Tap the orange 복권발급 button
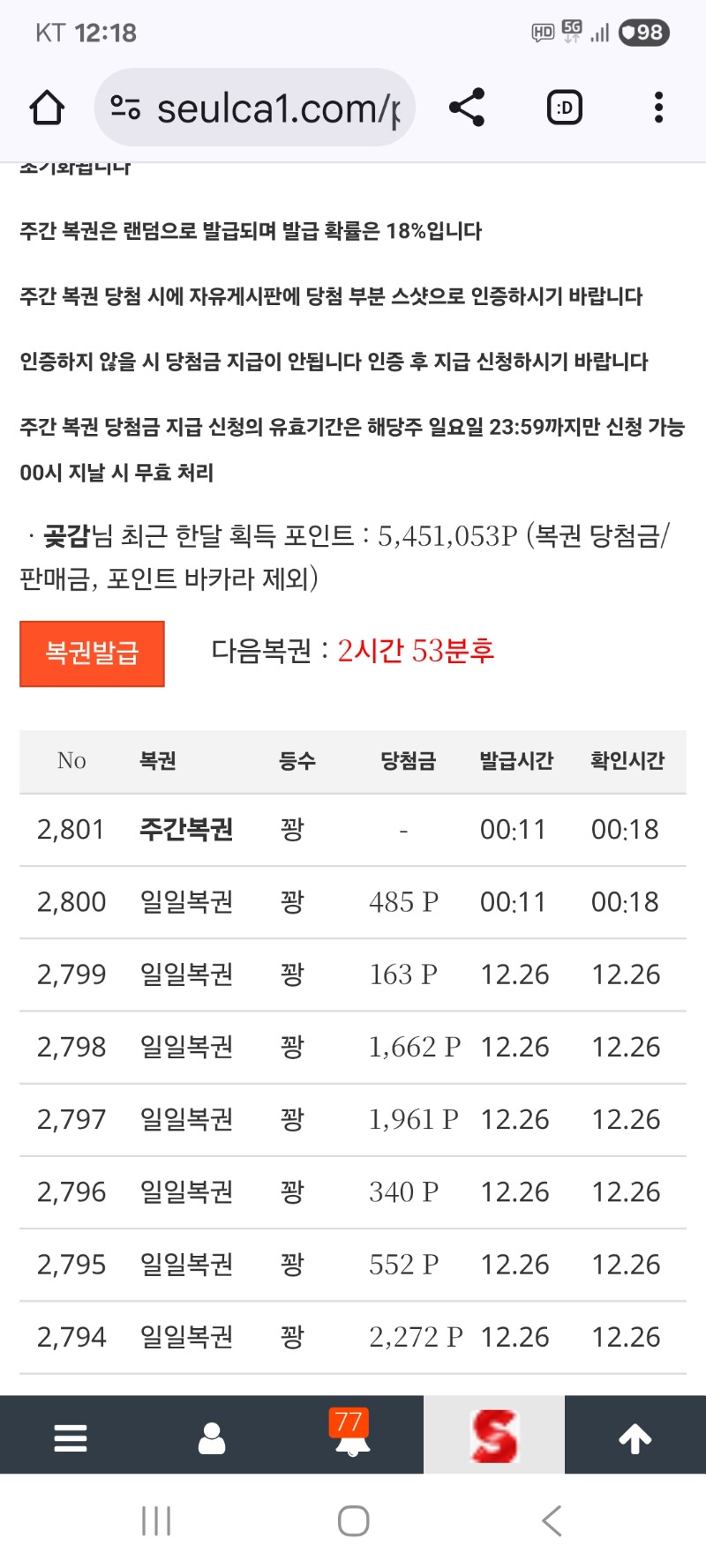Image resolution: width=706 pixels, height=1568 pixels. (92, 653)
